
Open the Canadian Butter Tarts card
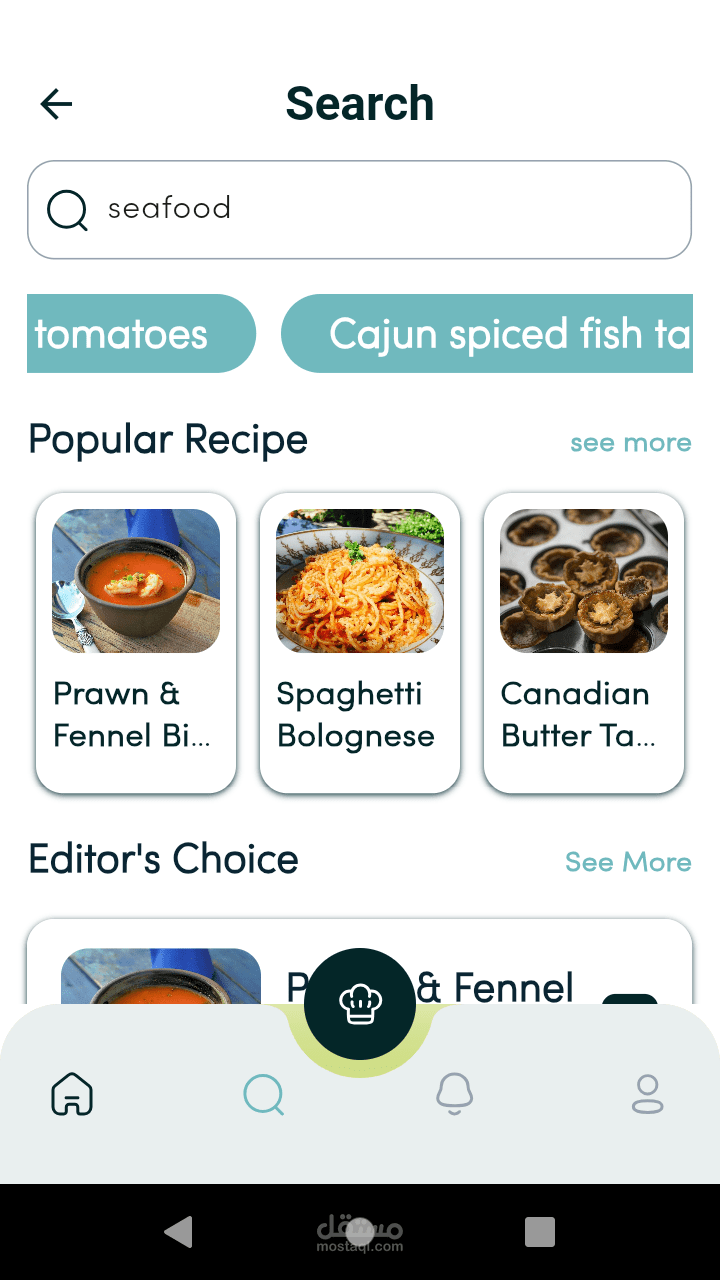point(584,642)
